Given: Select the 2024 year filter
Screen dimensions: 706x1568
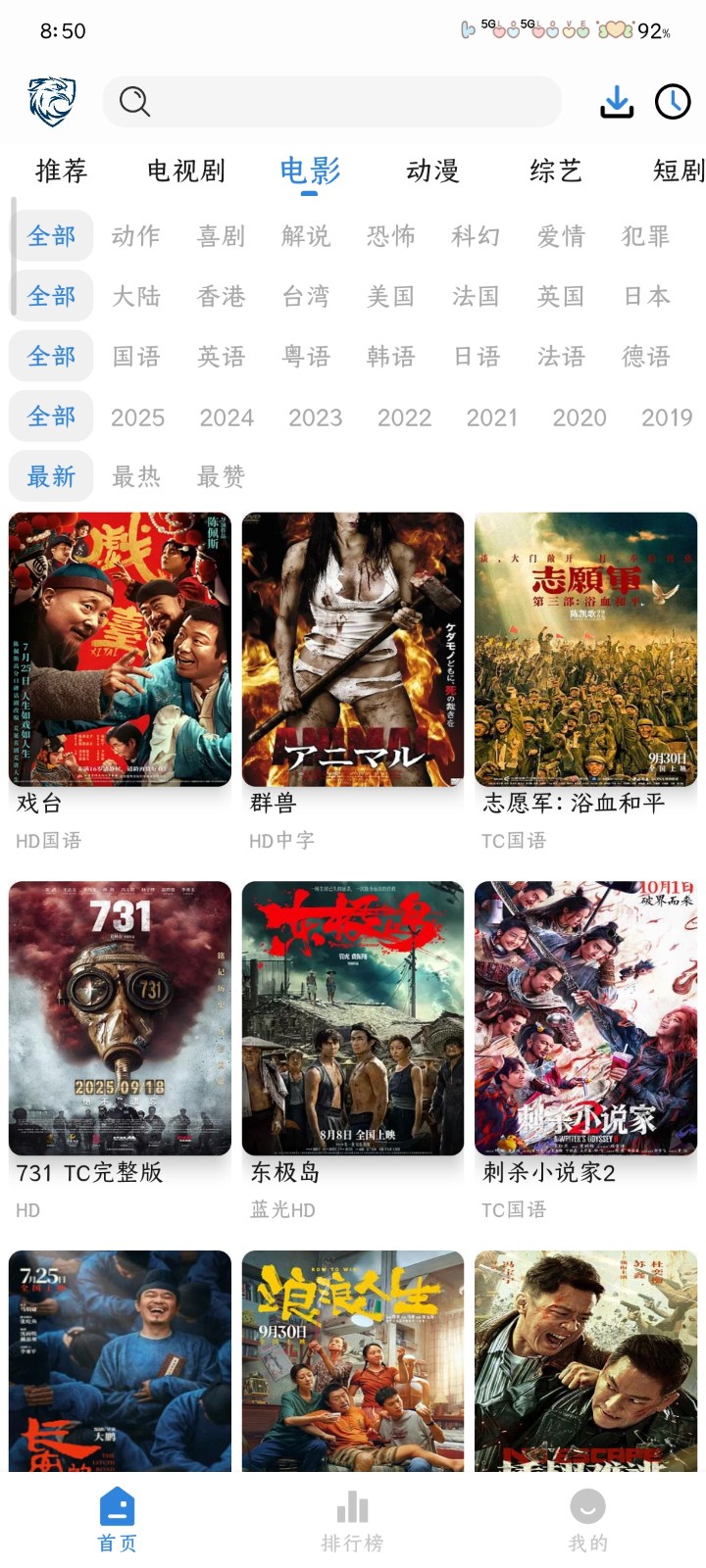Looking at the screenshot, I should click(x=227, y=416).
